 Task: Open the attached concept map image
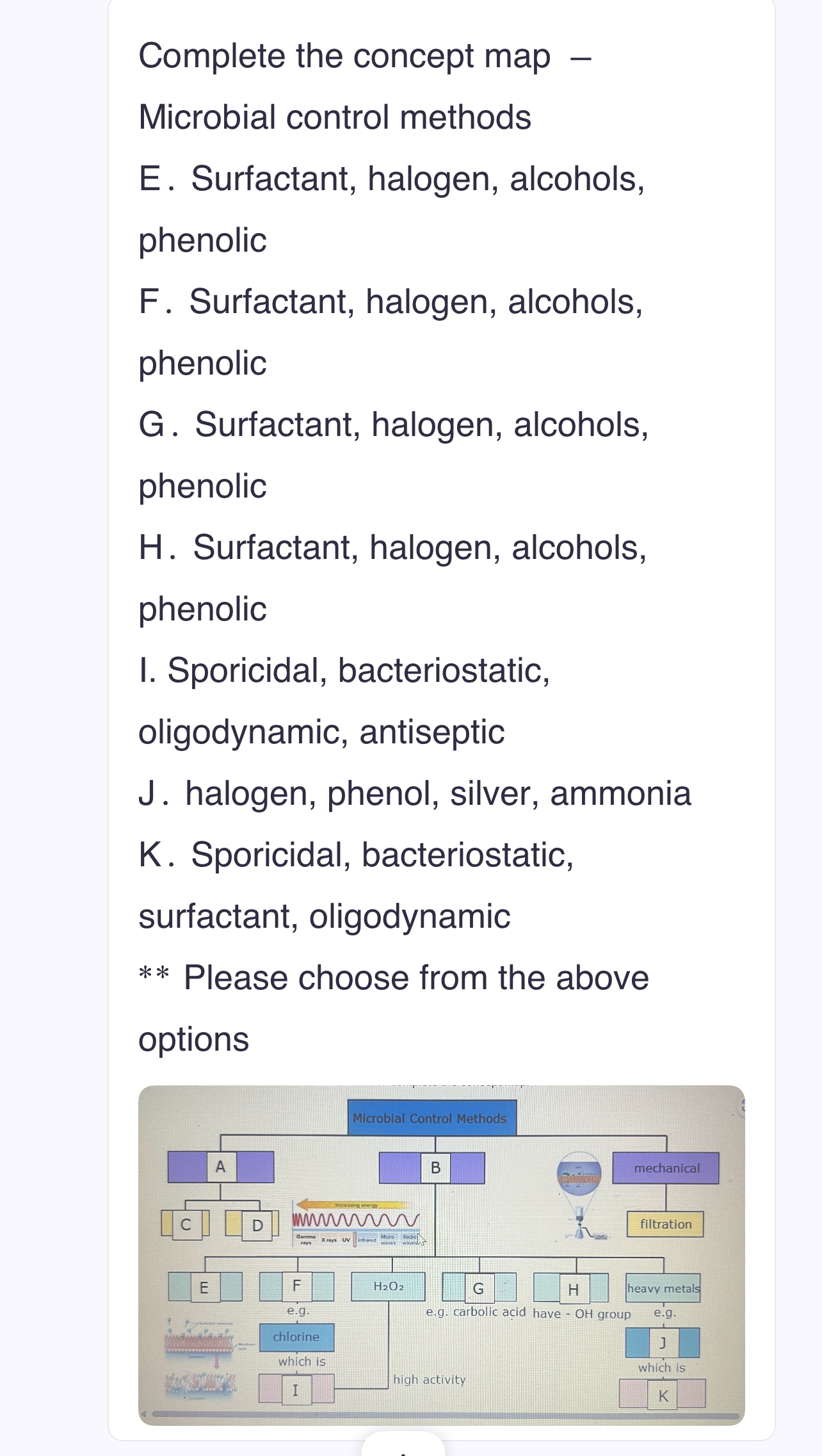[442, 1255]
